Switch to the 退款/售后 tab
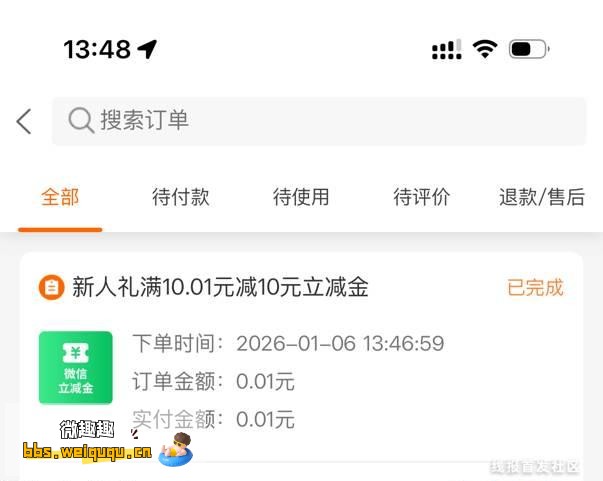Image resolution: width=603 pixels, height=481 pixels. [541, 197]
